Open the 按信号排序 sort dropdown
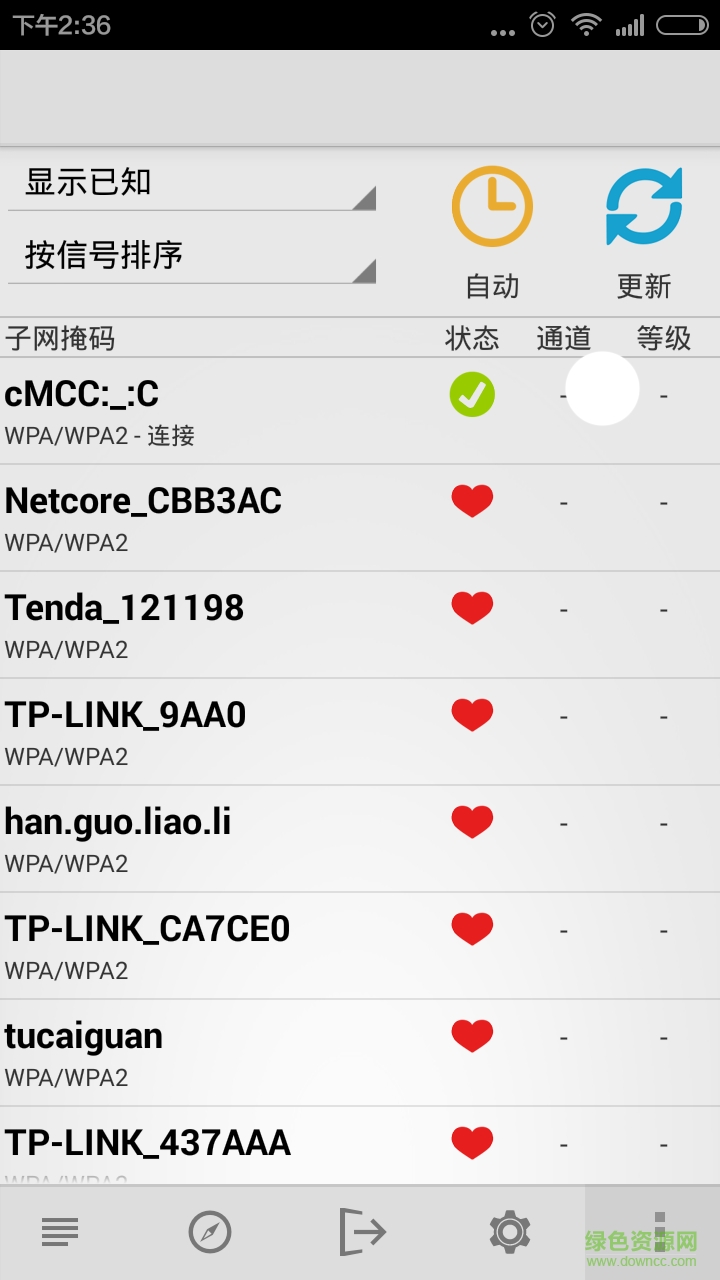 tap(190, 256)
